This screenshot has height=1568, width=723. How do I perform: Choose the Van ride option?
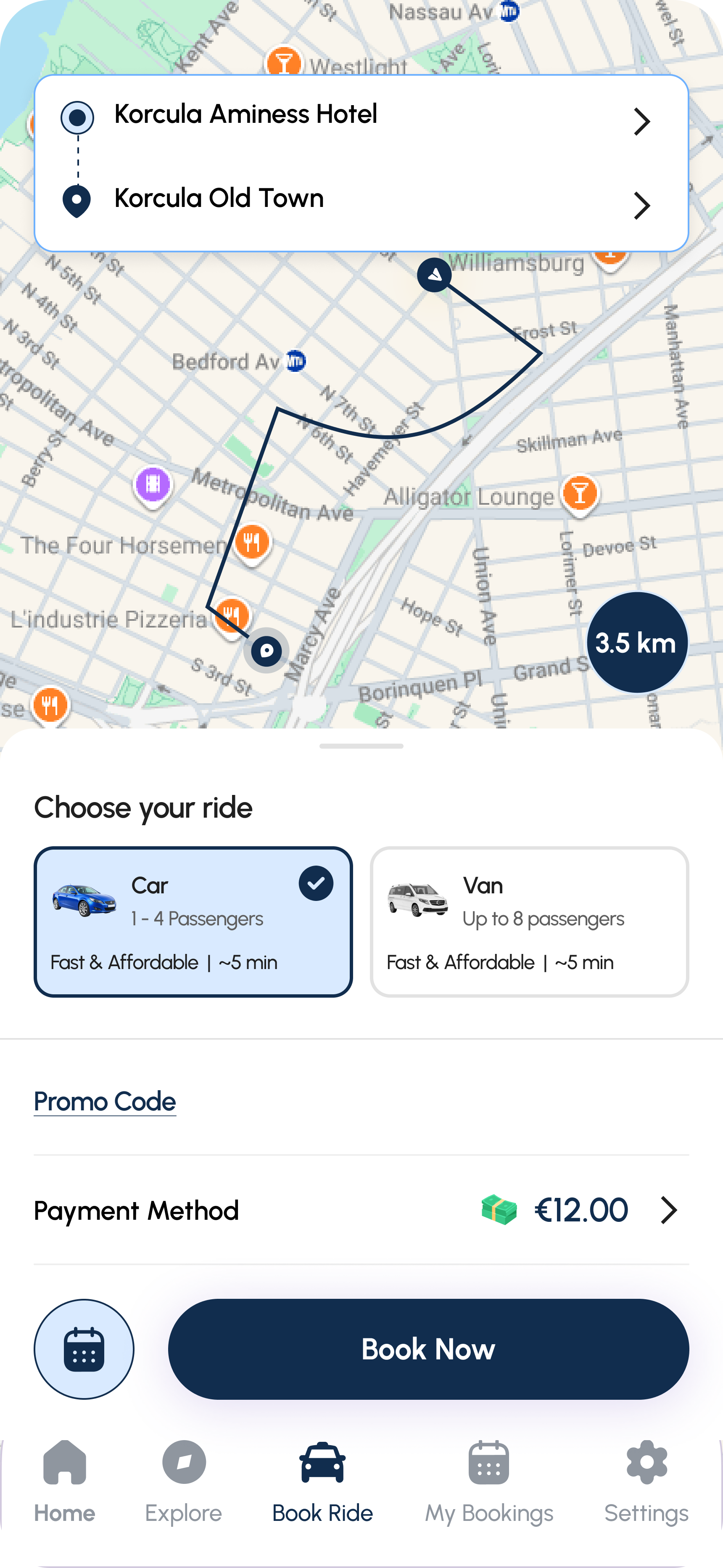click(x=529, y=922)
